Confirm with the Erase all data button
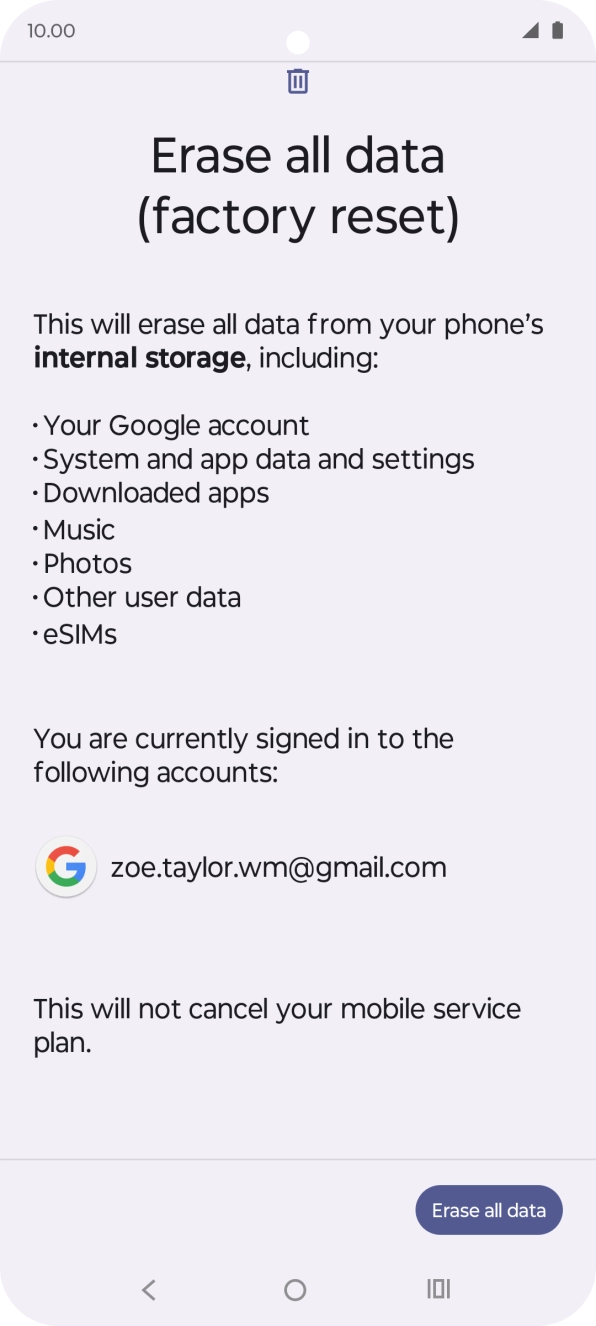 pos(489,1210)
